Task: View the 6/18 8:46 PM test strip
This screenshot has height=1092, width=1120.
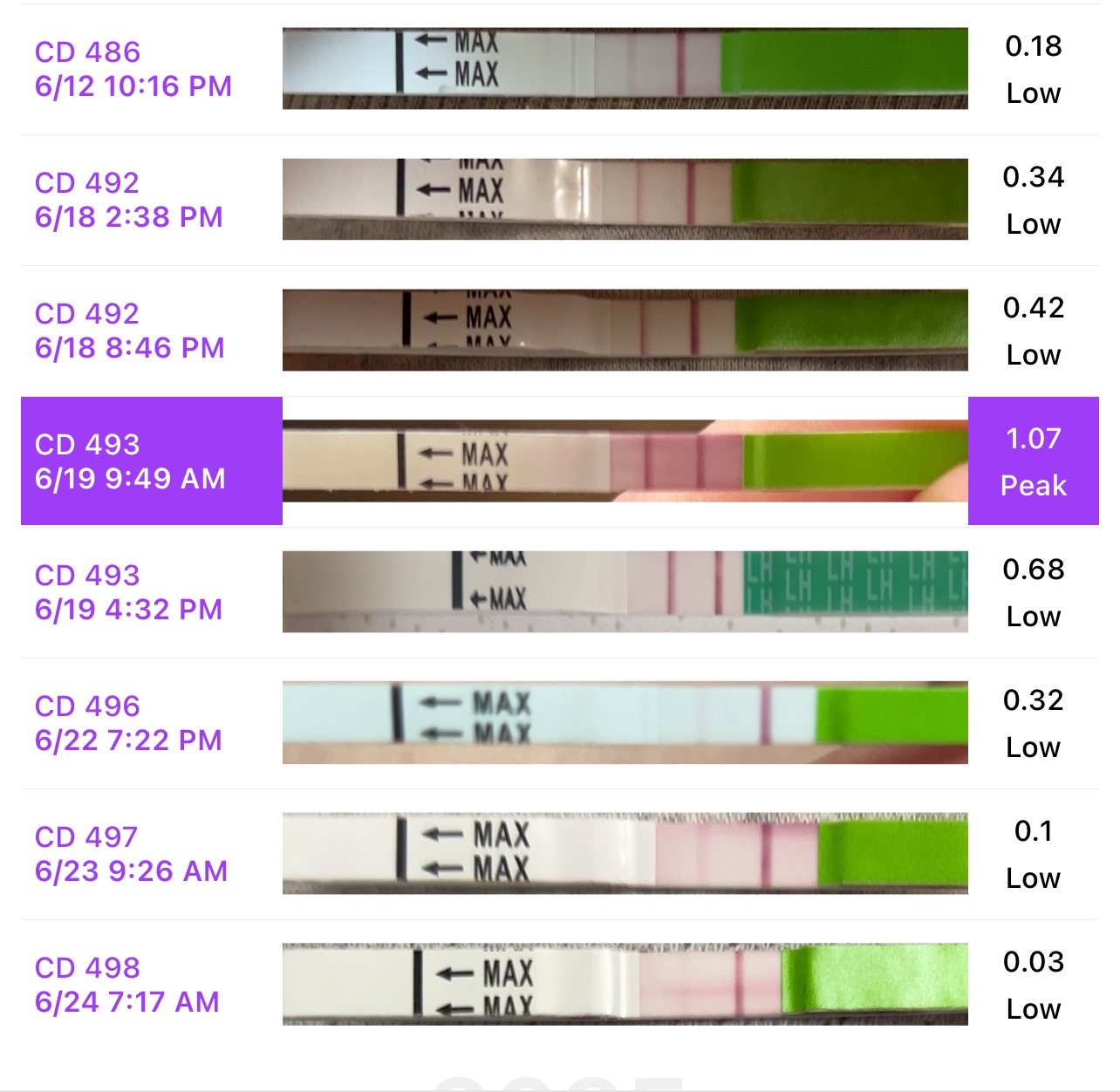Action: [x=625, y=330]
